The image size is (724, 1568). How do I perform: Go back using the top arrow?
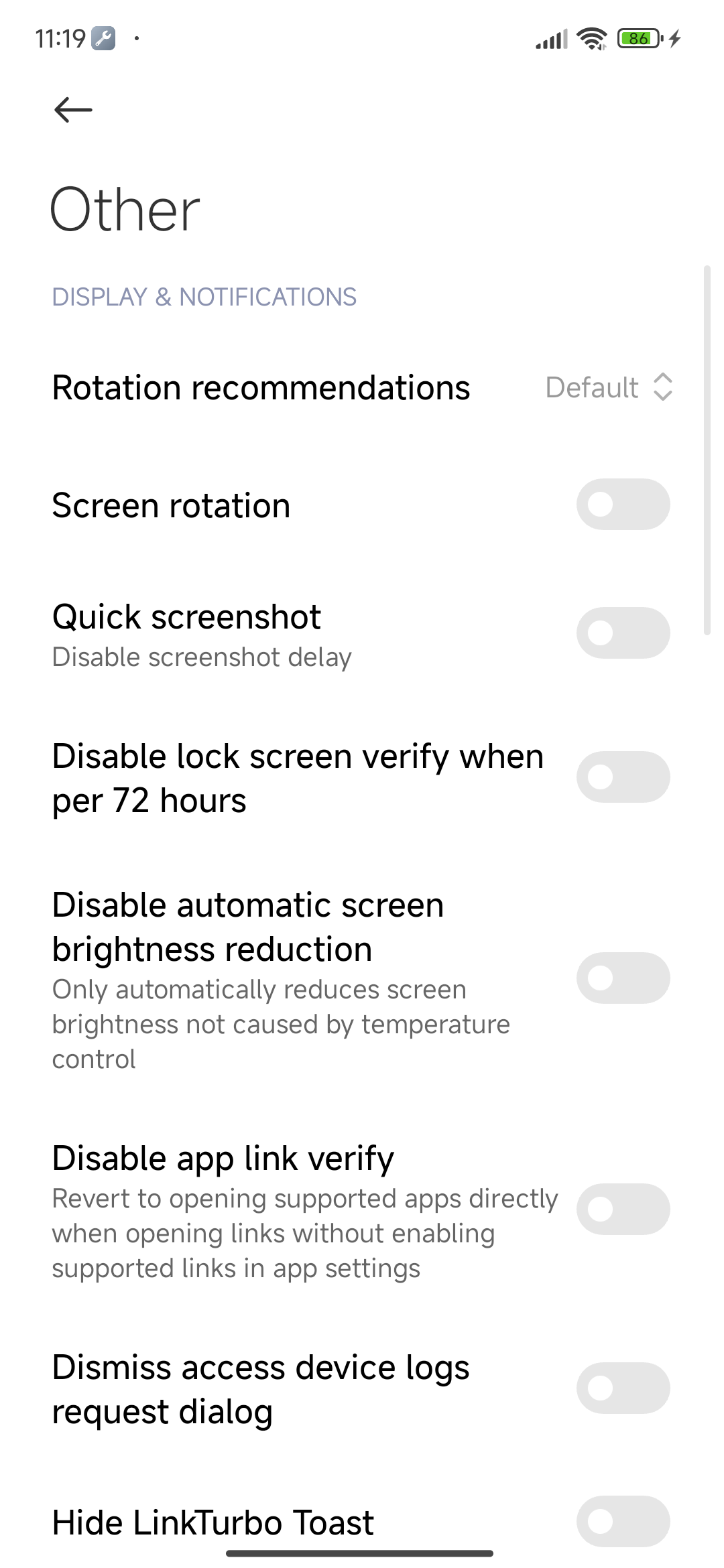[x=73, y=110]
